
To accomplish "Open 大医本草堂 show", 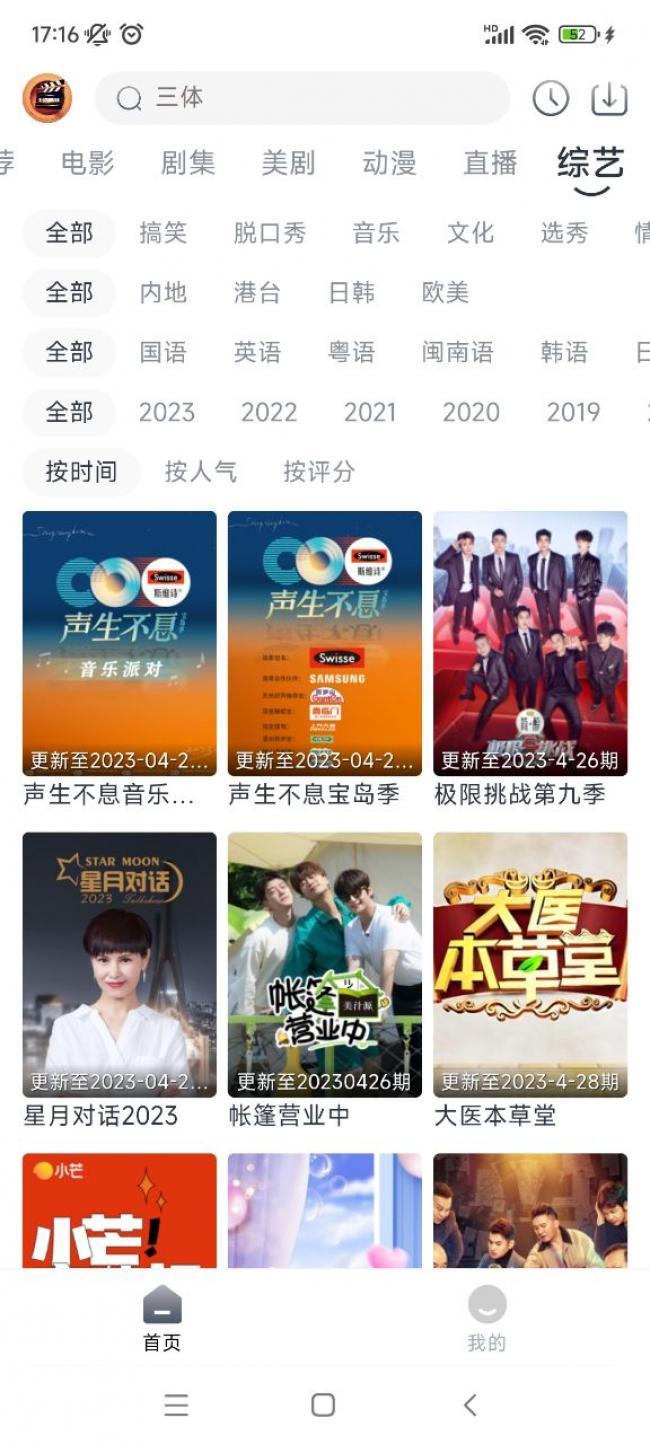I will [x=530, y=981].
